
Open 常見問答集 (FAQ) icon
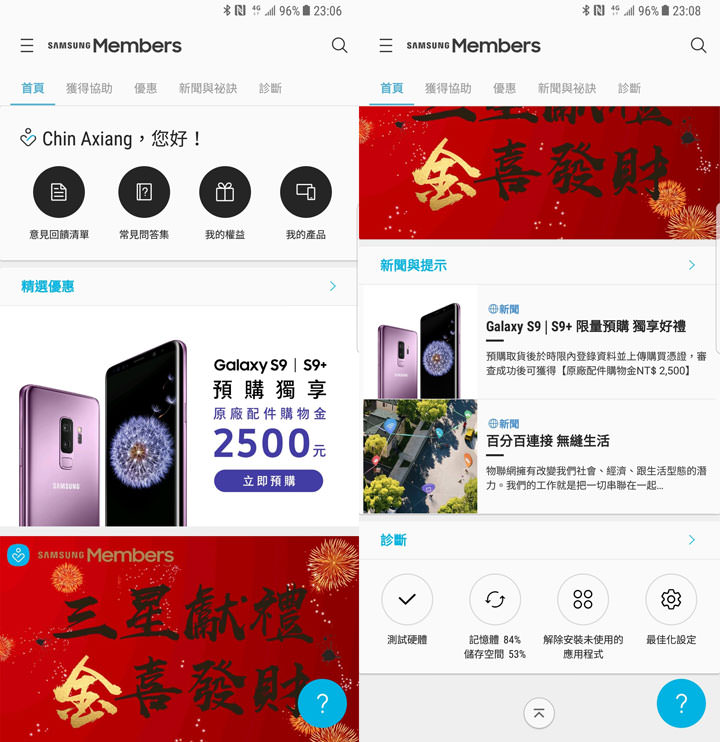pos(144,190)
